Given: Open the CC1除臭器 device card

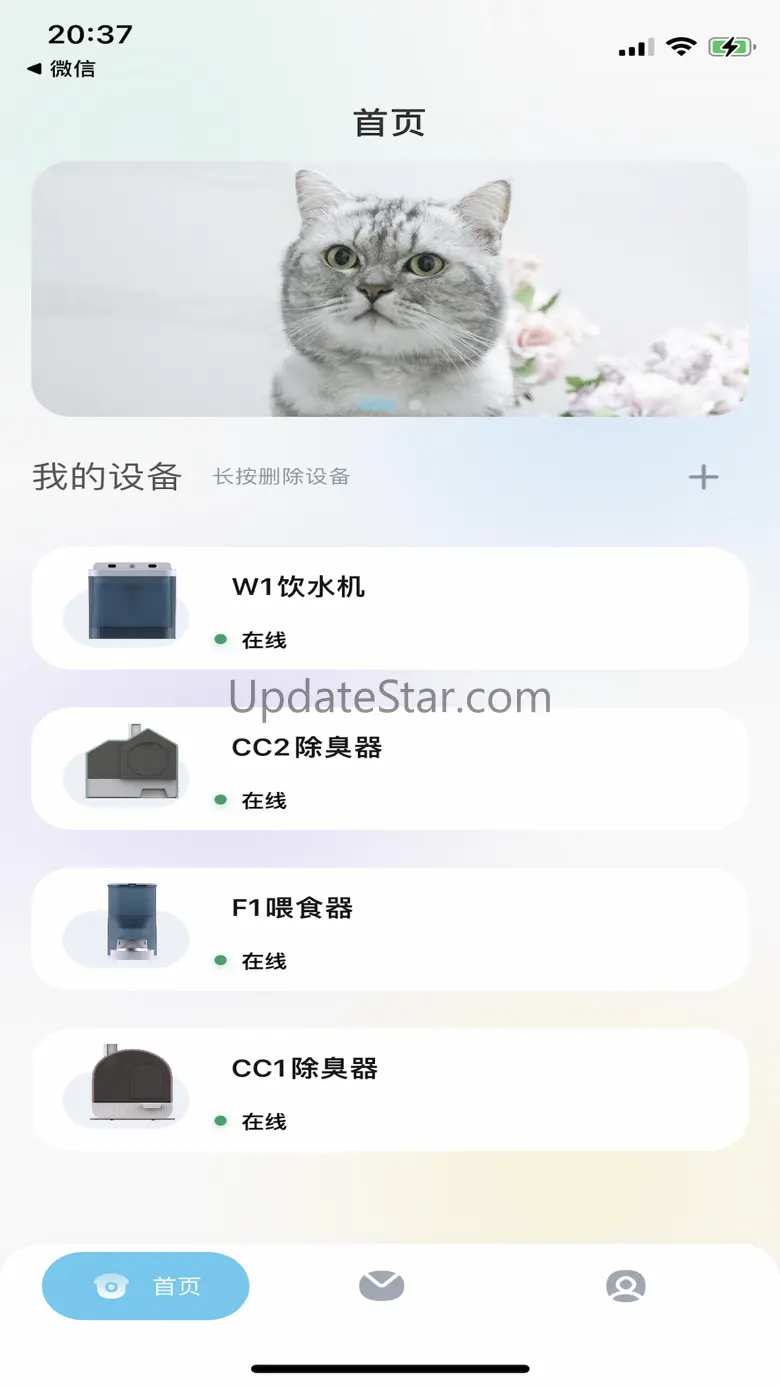Looking at the screenshot, I should [390, 1090].
